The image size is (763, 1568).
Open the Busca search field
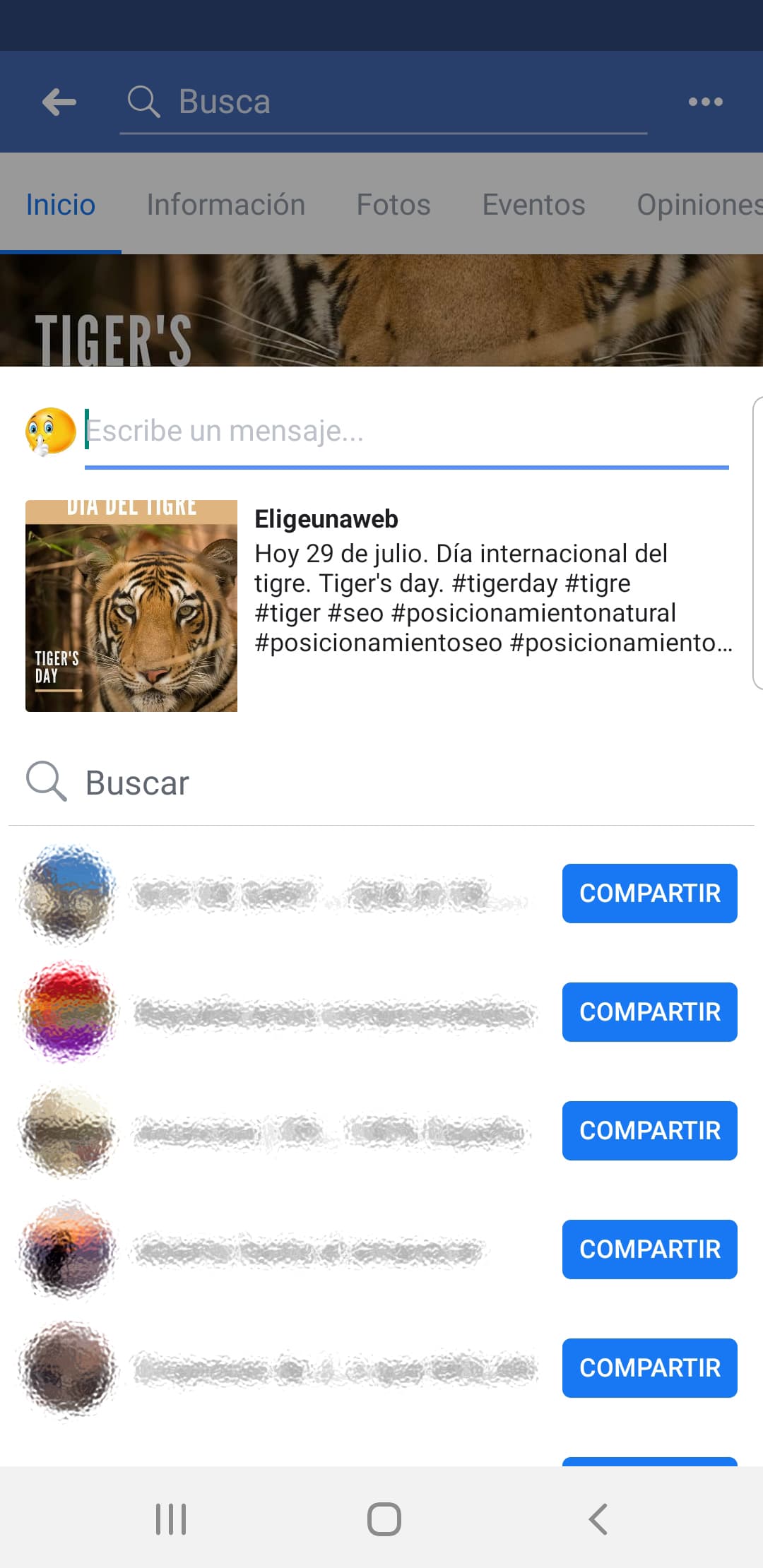pos(381,102)
